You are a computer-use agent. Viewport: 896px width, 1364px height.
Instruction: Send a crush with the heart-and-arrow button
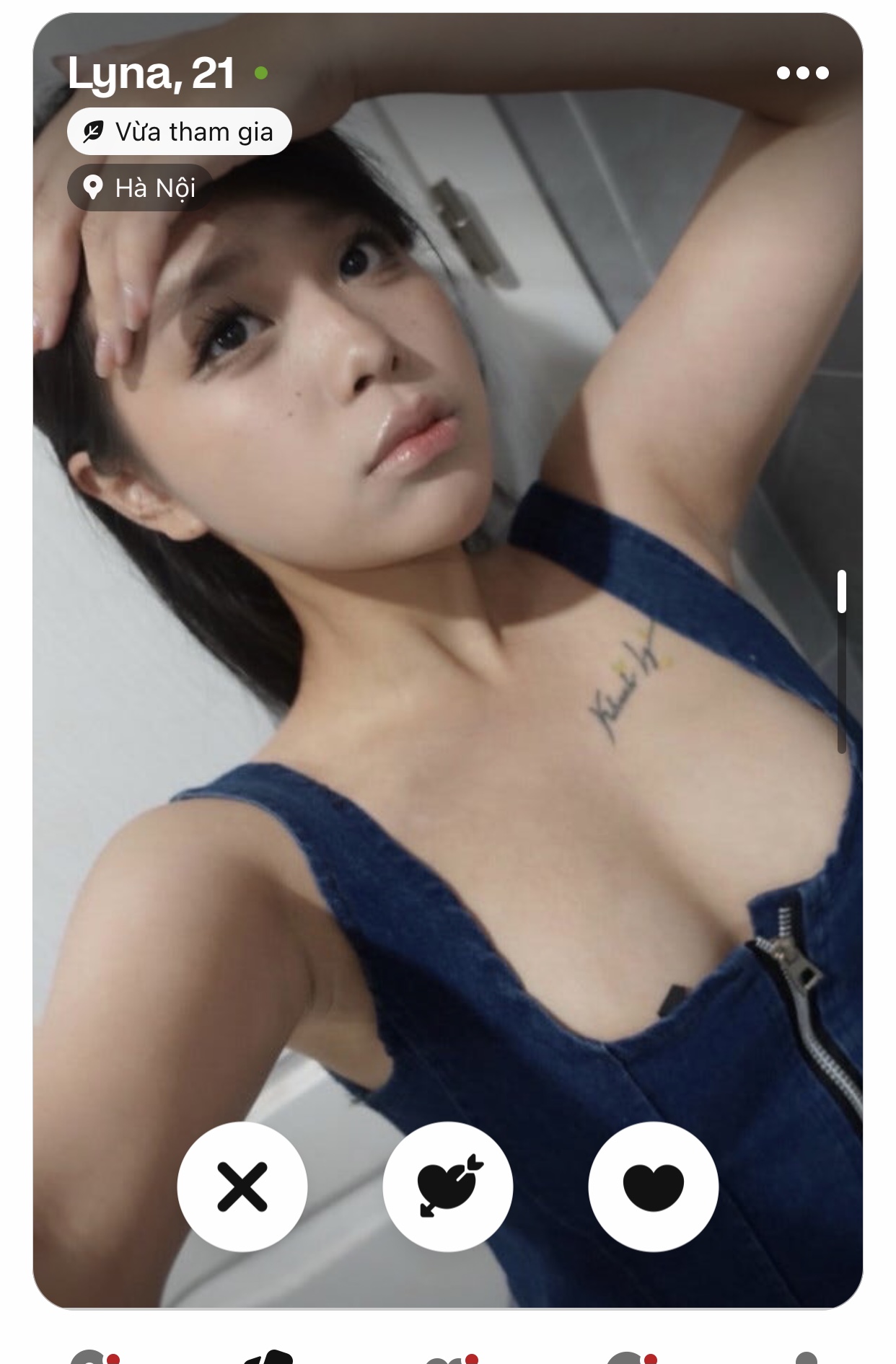click(x=448, y=1186)
